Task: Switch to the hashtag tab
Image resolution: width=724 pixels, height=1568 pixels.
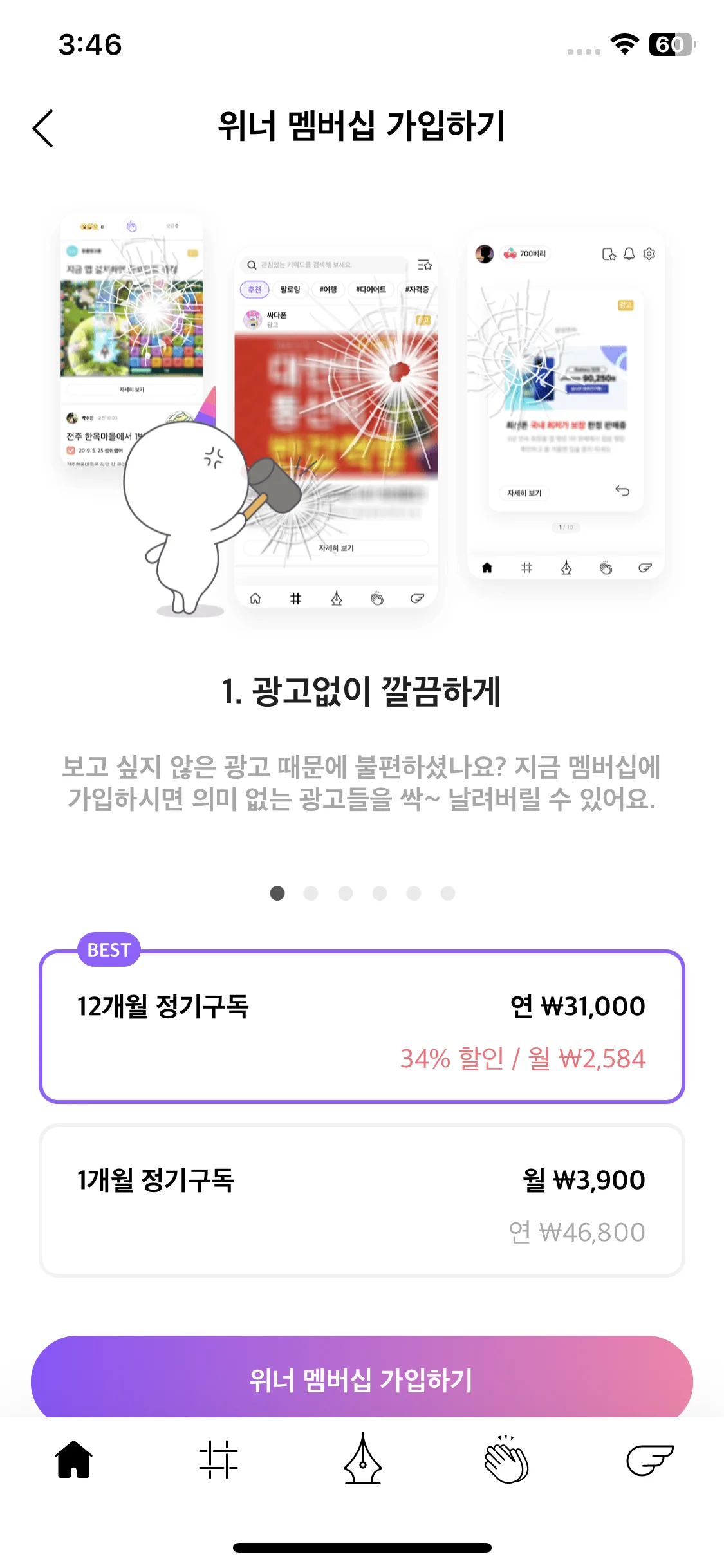Action: [x=218, y=1460]
